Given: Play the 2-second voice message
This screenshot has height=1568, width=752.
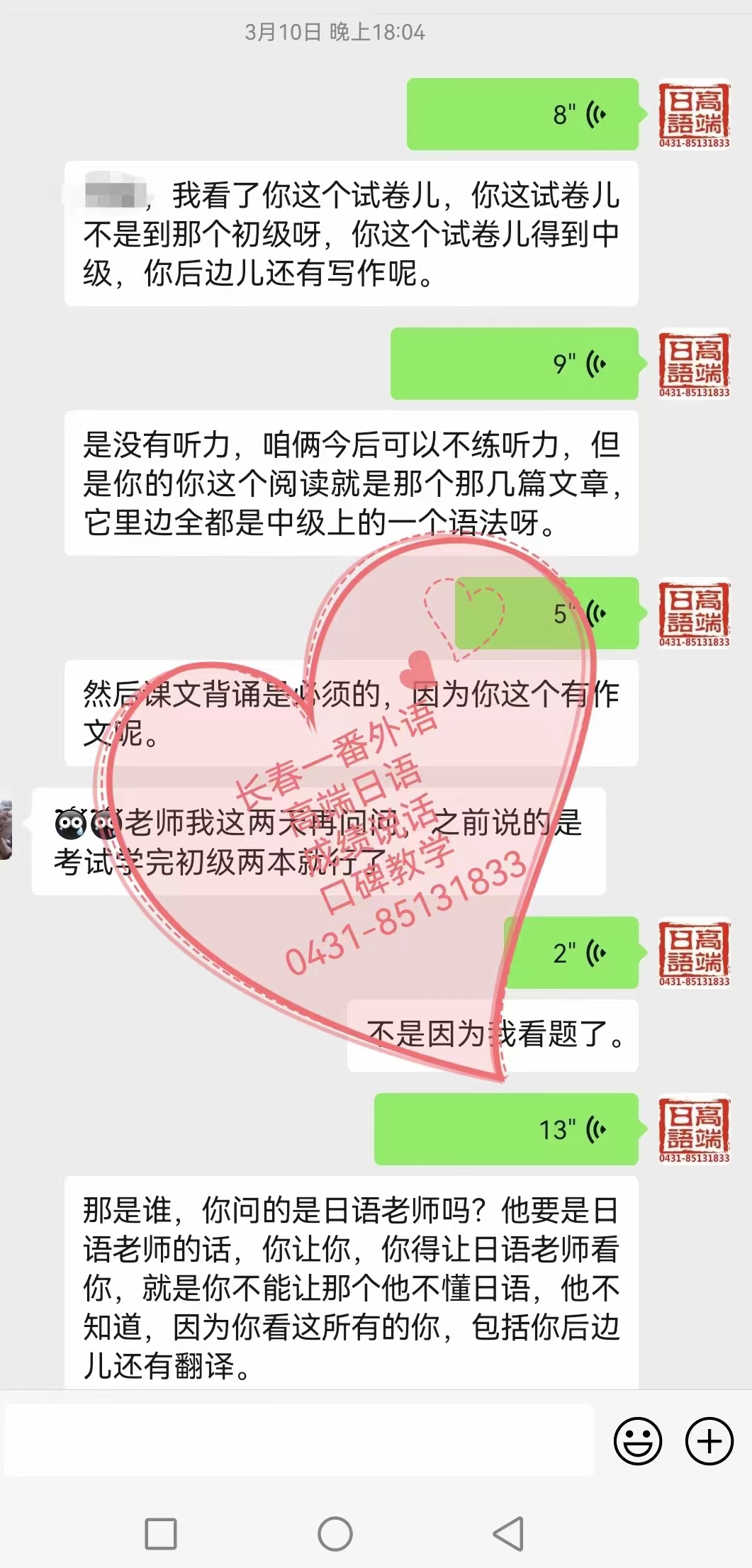Looking at the screenshot, I should click(571, 953).
